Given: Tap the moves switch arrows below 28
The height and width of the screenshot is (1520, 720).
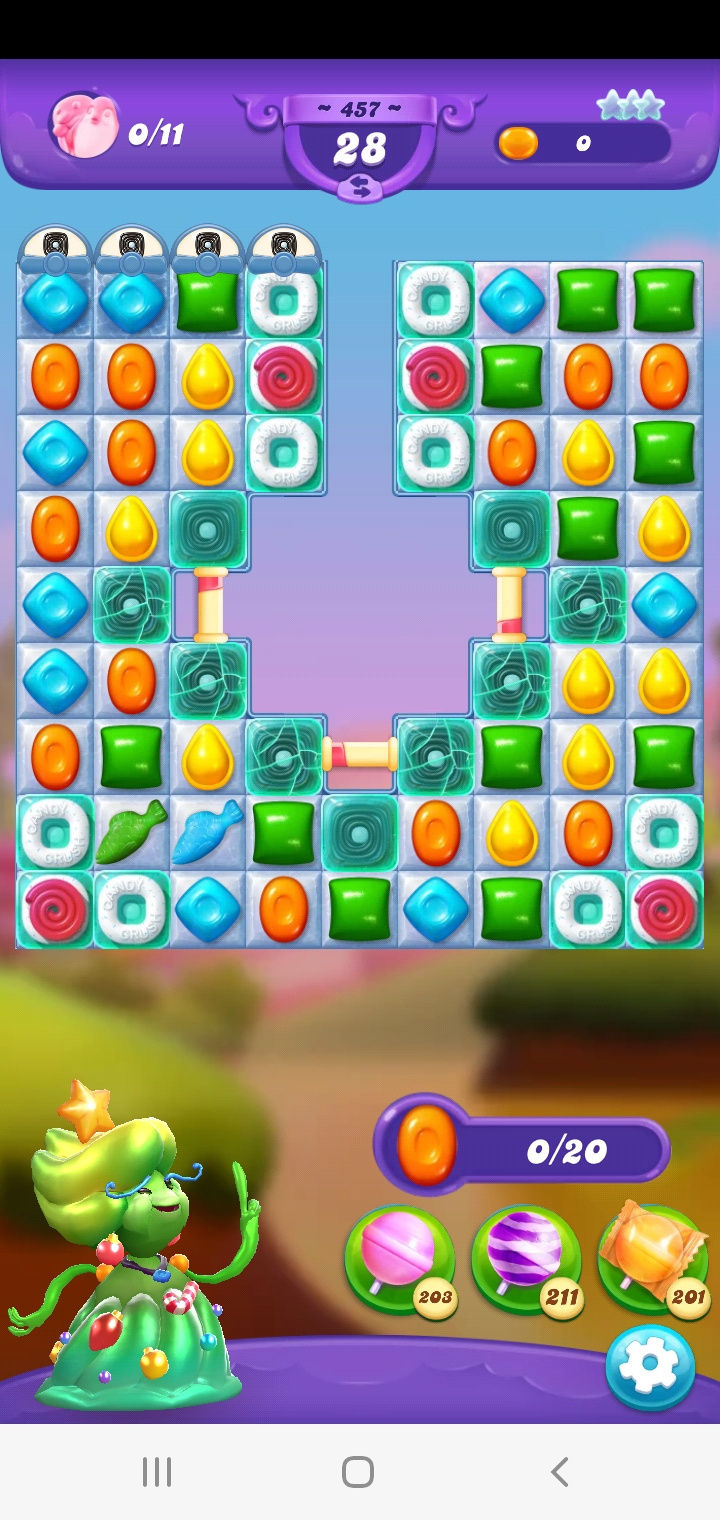Looking at the screenshot, I should tap(359, 187).
